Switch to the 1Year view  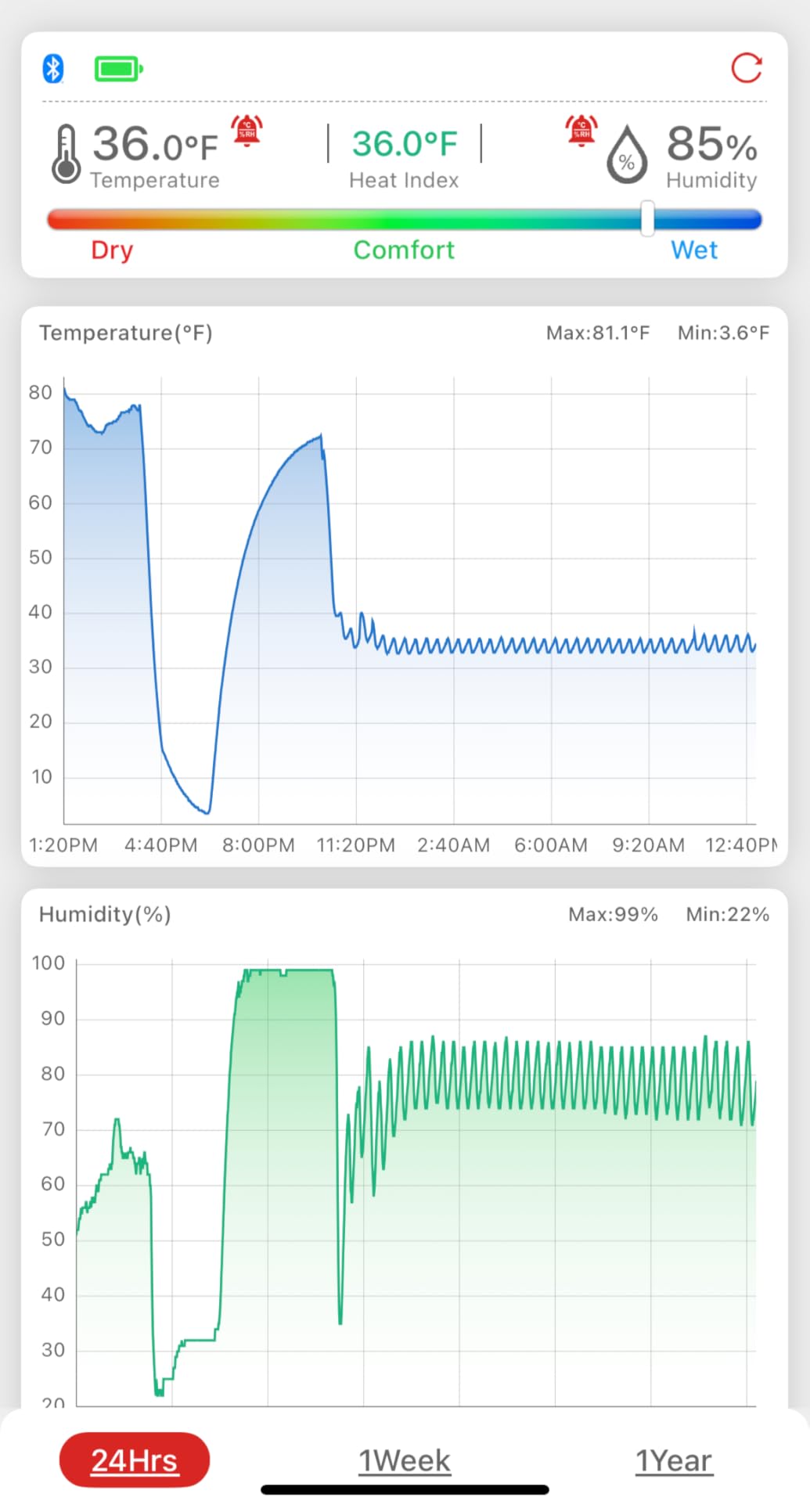click(x=674, y=1460)
